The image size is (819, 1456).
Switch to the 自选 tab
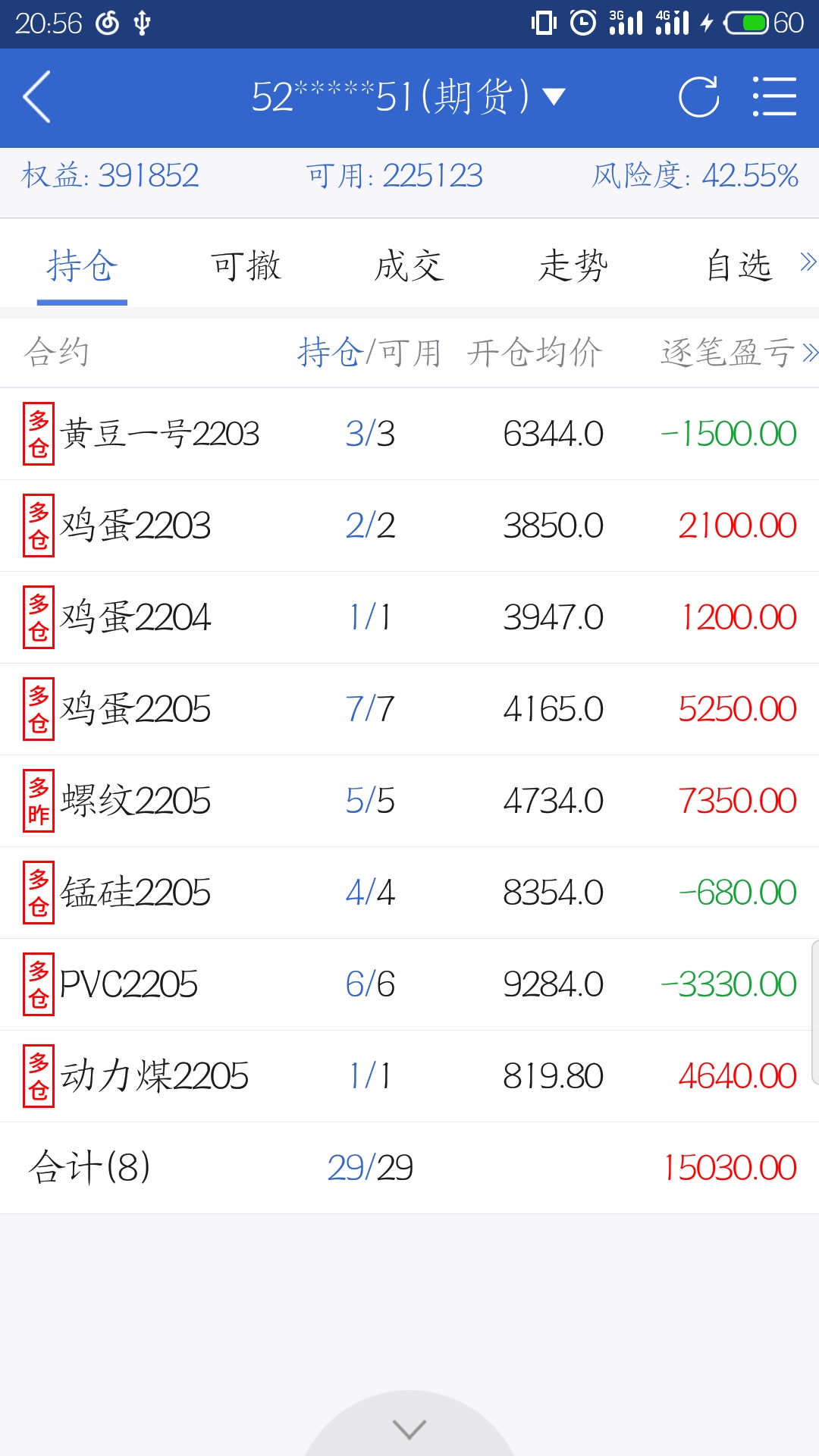pyautogui.click(x=739, y=266)
